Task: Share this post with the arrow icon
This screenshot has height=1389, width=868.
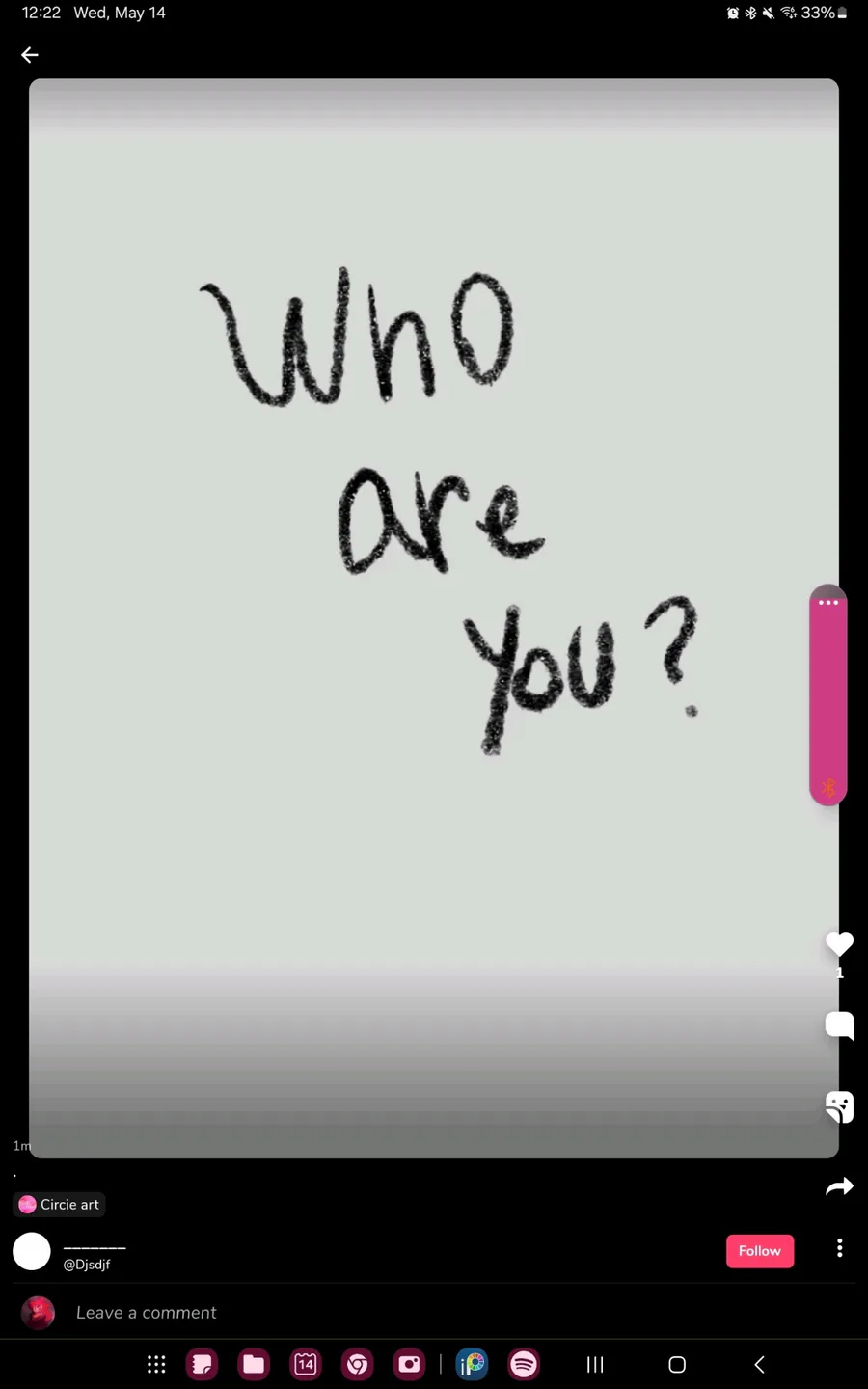Action: (x=839, y=1186)
